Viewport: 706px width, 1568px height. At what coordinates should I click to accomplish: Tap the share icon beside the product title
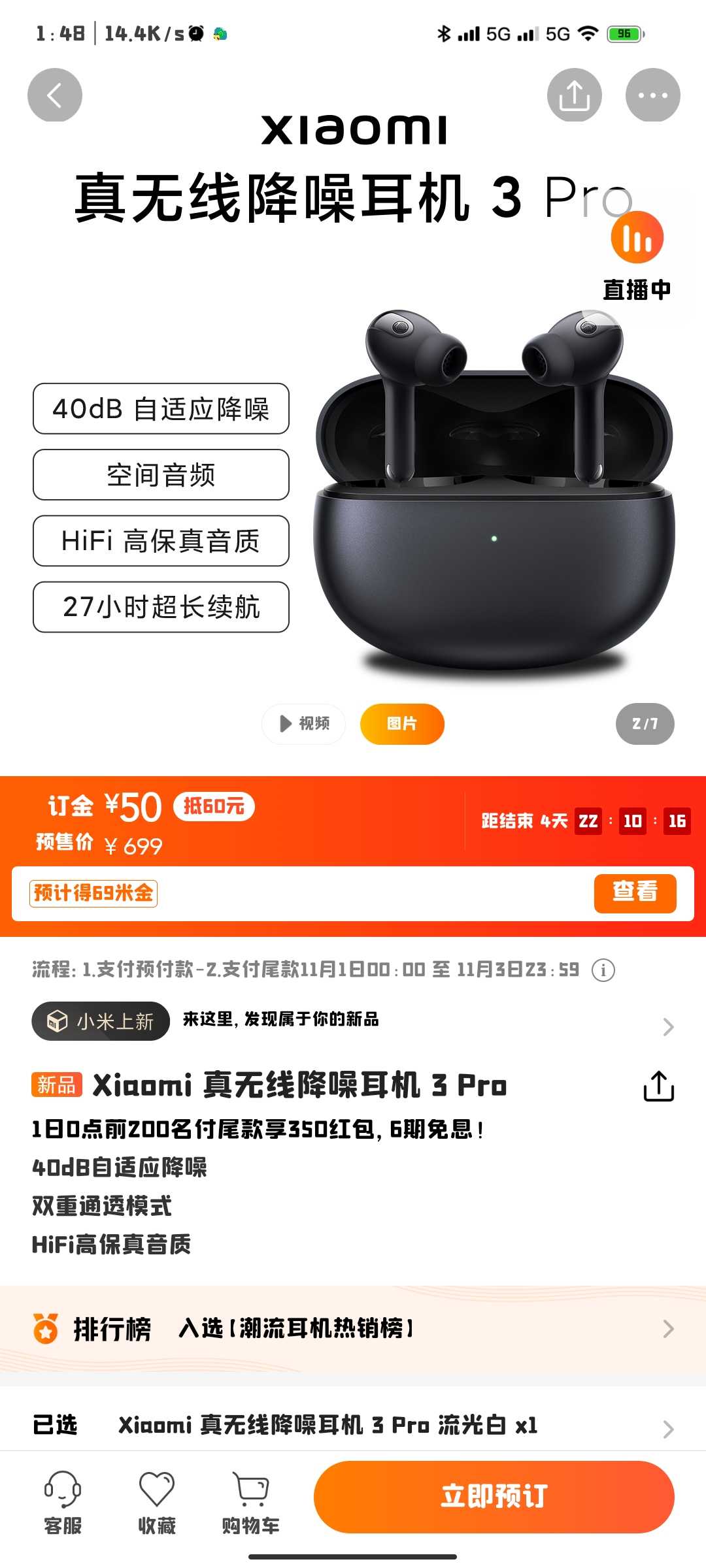click(658, 1086)
